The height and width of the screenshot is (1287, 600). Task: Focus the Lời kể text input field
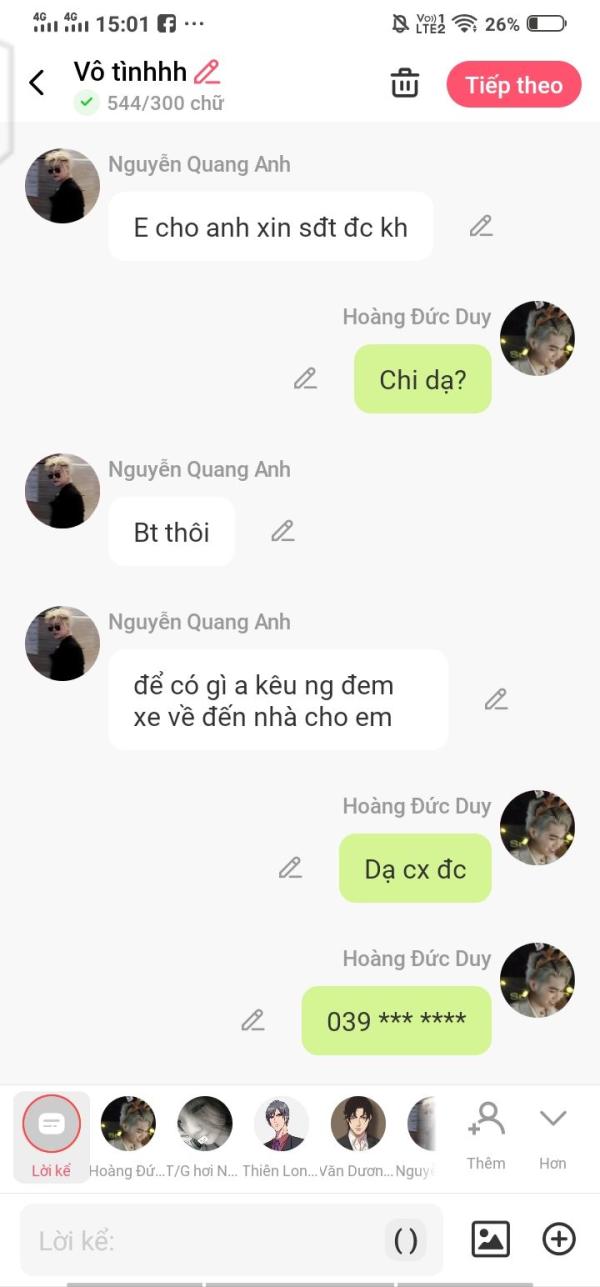200,1241
